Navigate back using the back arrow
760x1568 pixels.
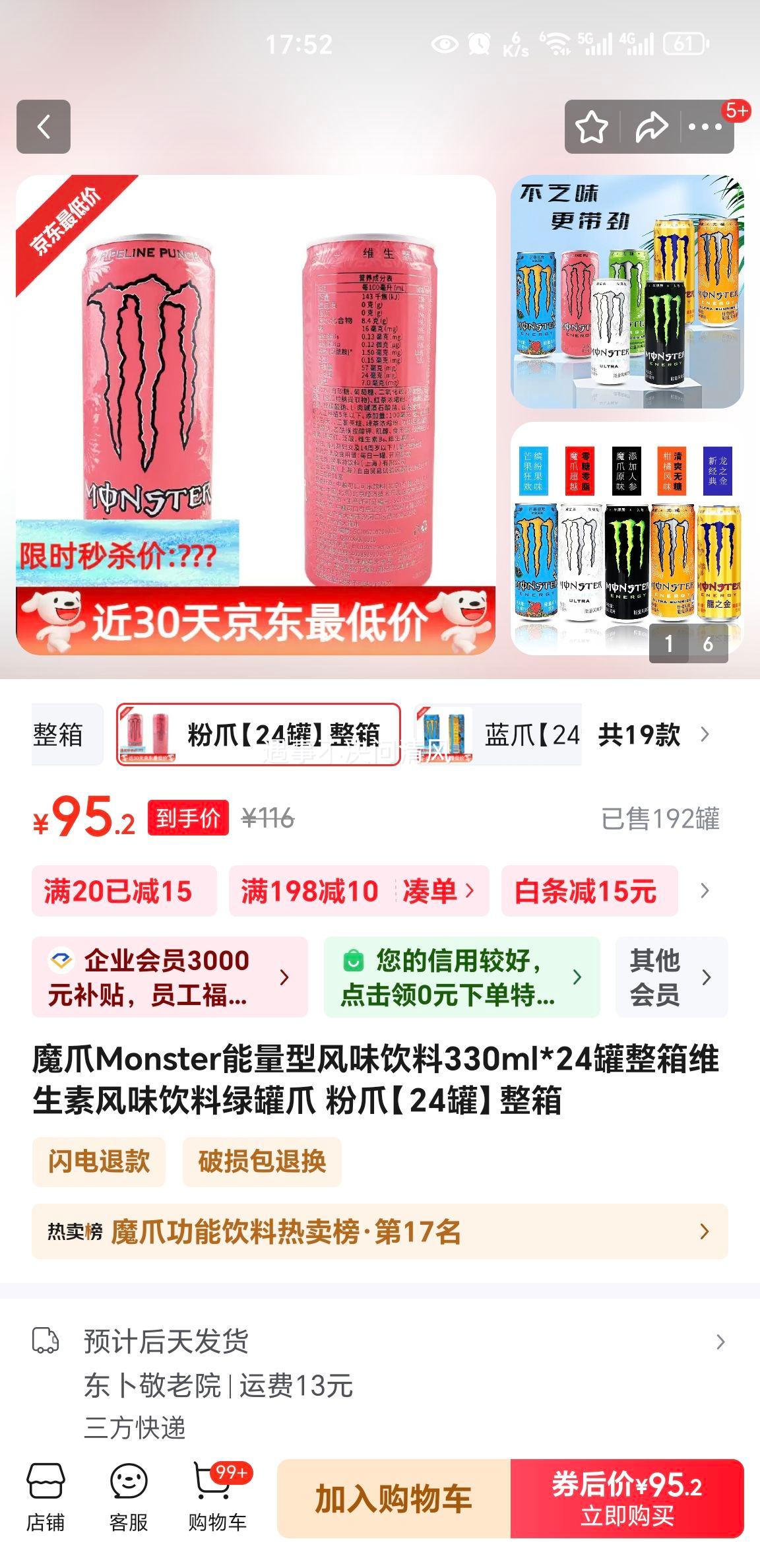click(44, 127)
